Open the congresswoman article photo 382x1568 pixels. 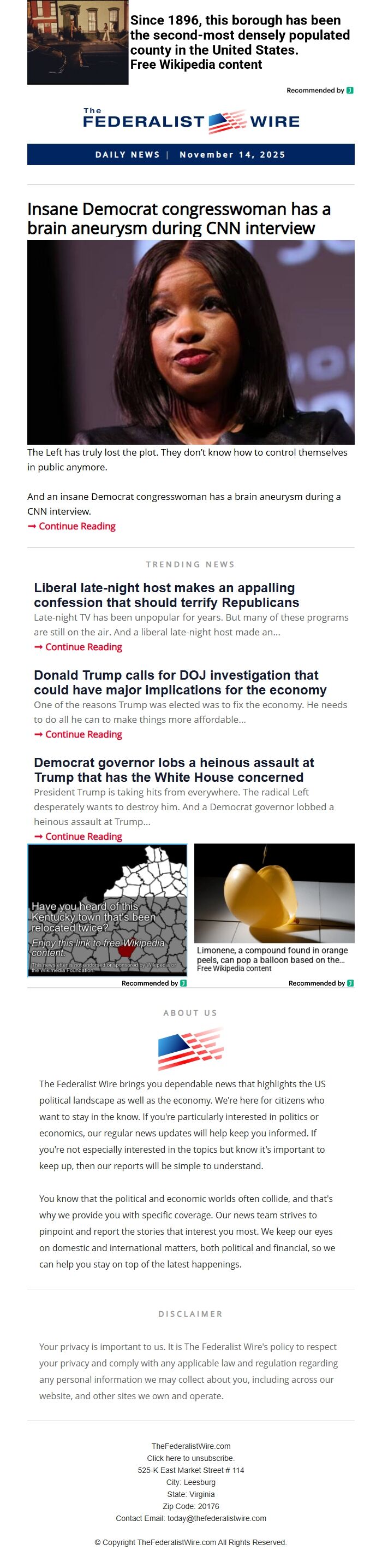coord(190,341)
